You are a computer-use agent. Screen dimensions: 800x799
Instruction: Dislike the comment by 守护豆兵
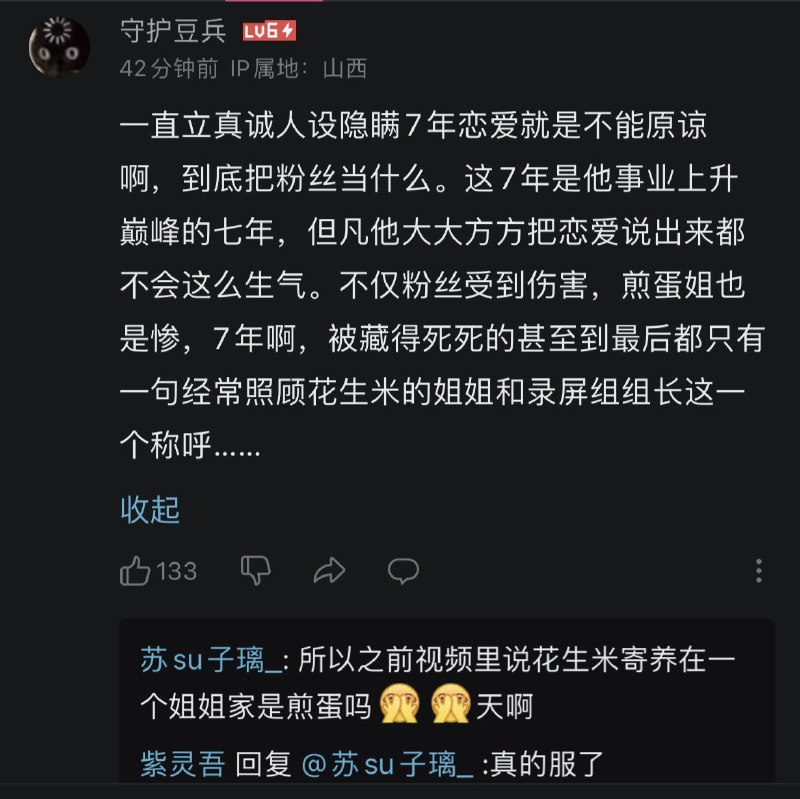256,571
